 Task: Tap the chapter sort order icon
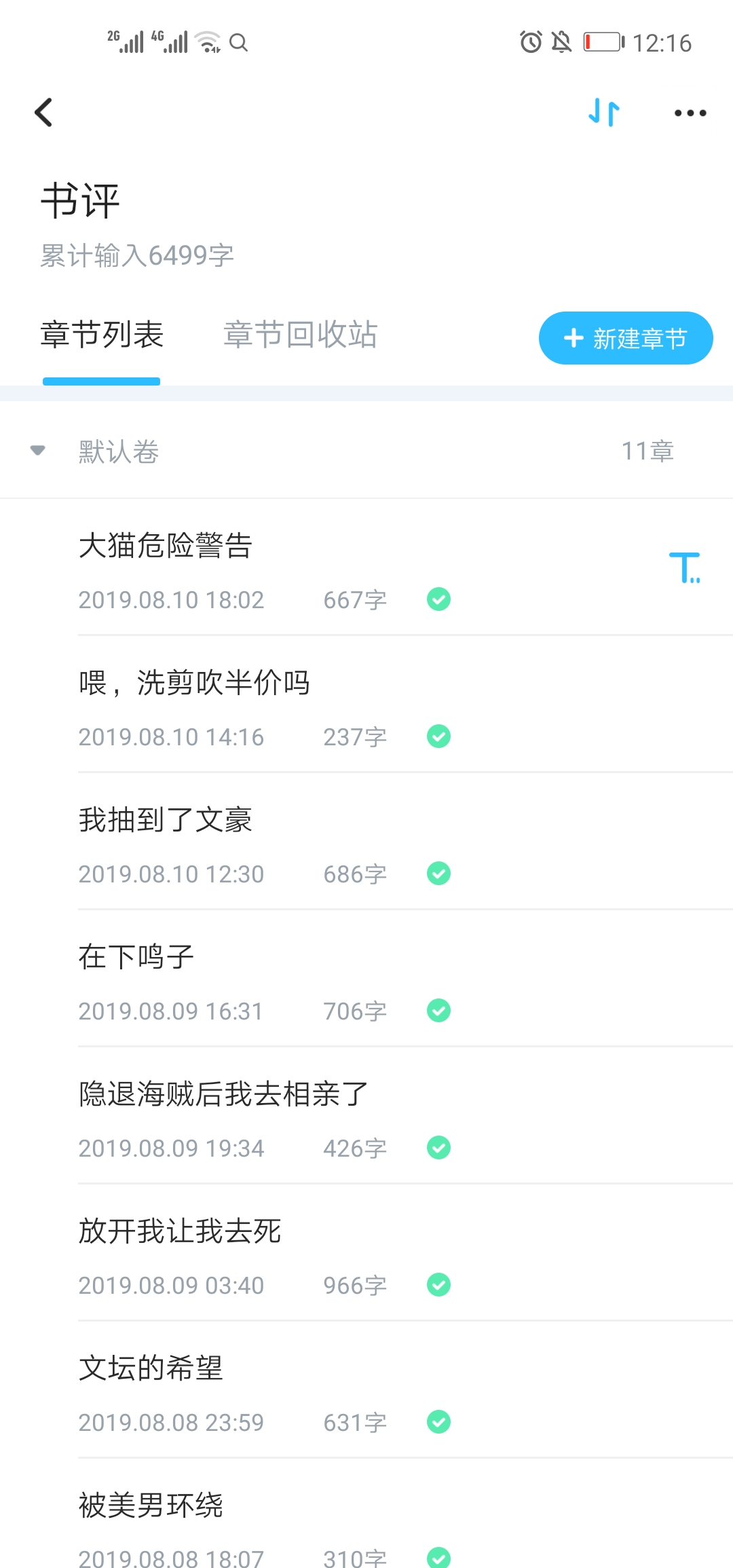[604, 113]
